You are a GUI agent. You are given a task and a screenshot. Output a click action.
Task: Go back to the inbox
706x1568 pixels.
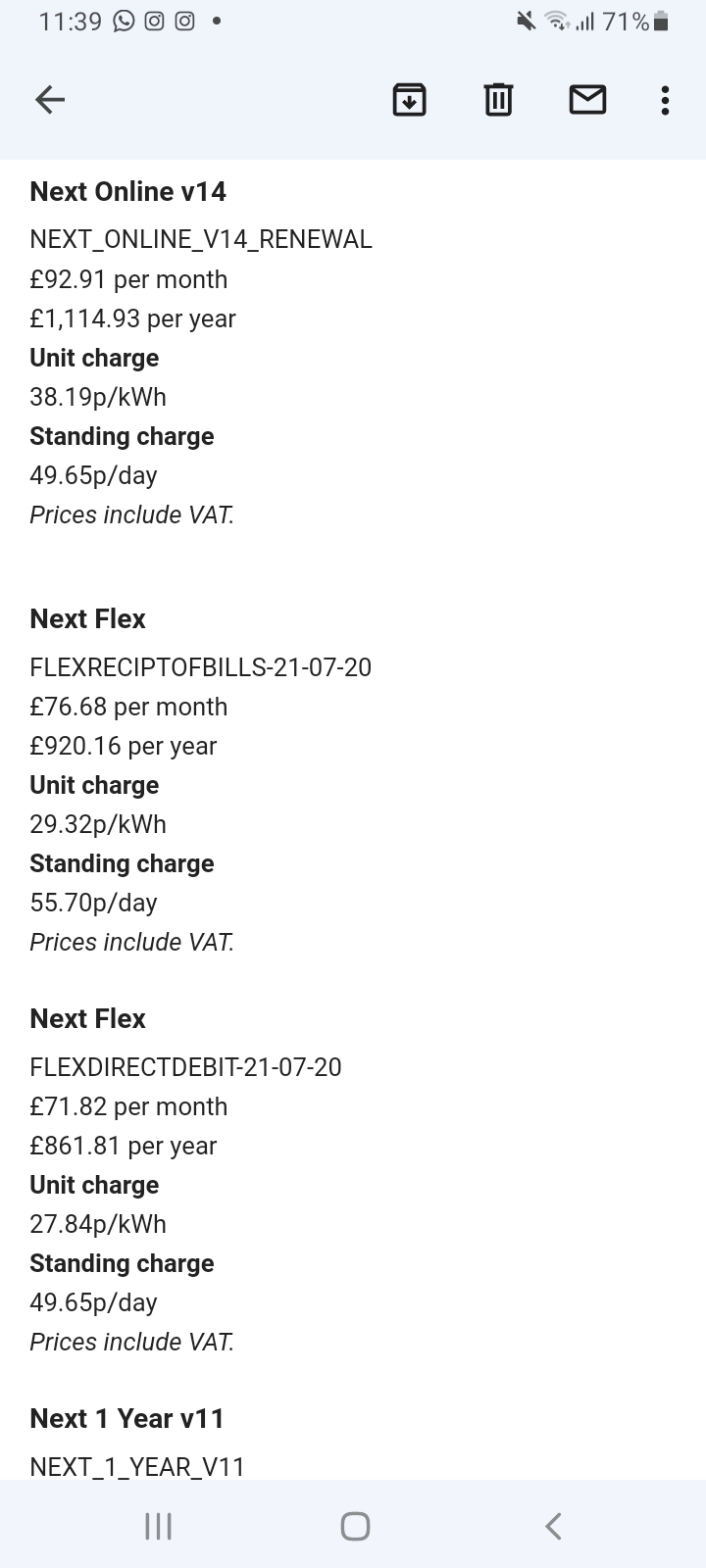[50, 99]
